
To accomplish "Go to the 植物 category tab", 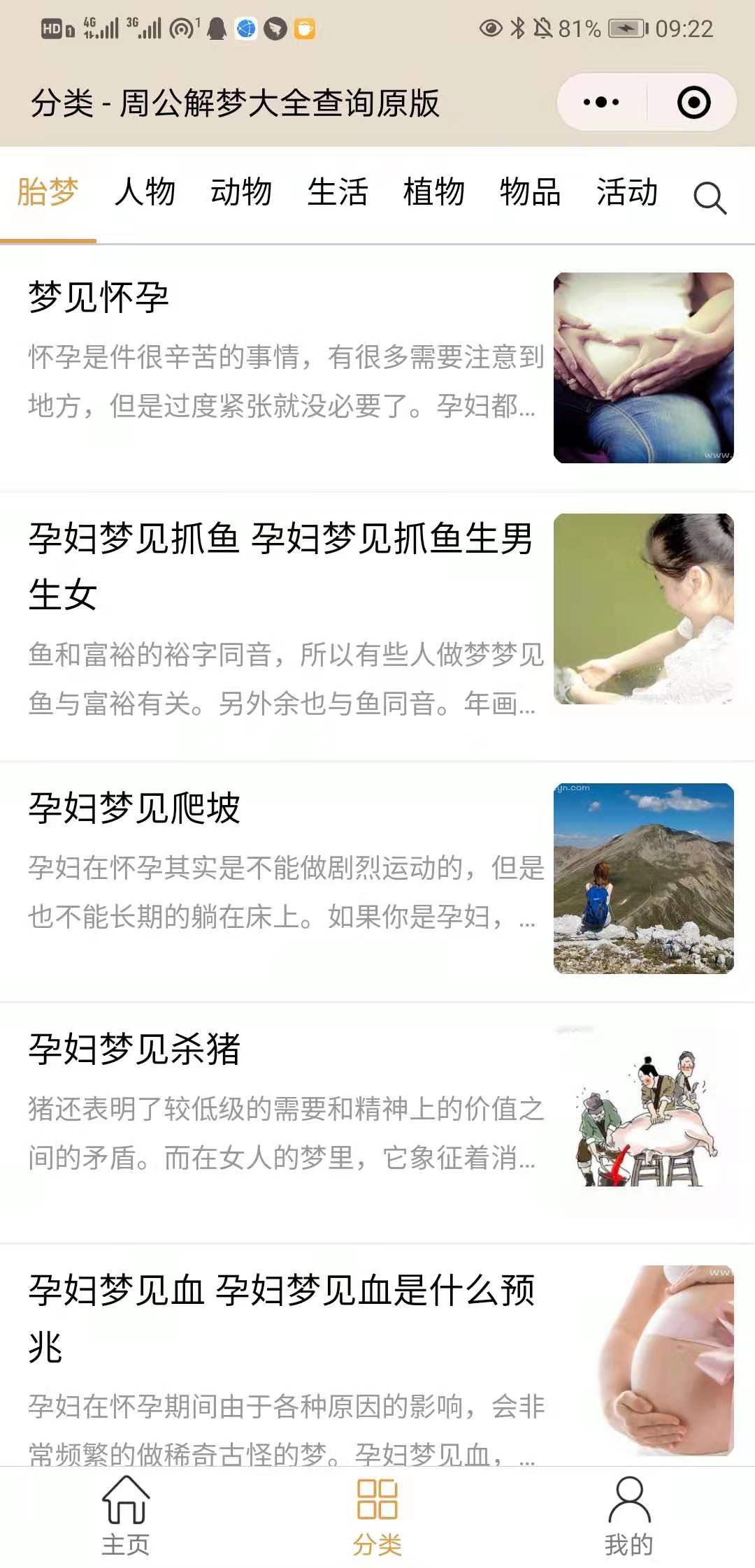I will click(x=434, y=193).
